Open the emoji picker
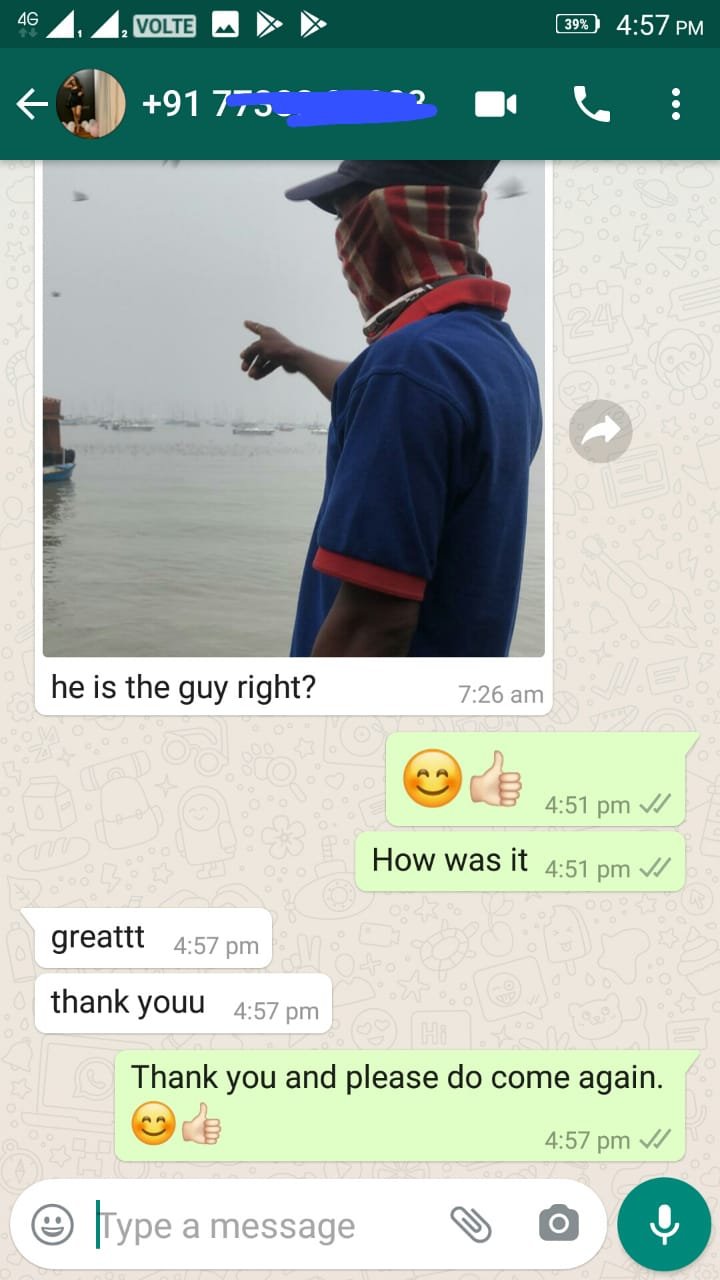This screenshot has width=720, height=1280. coord(52,1224)
